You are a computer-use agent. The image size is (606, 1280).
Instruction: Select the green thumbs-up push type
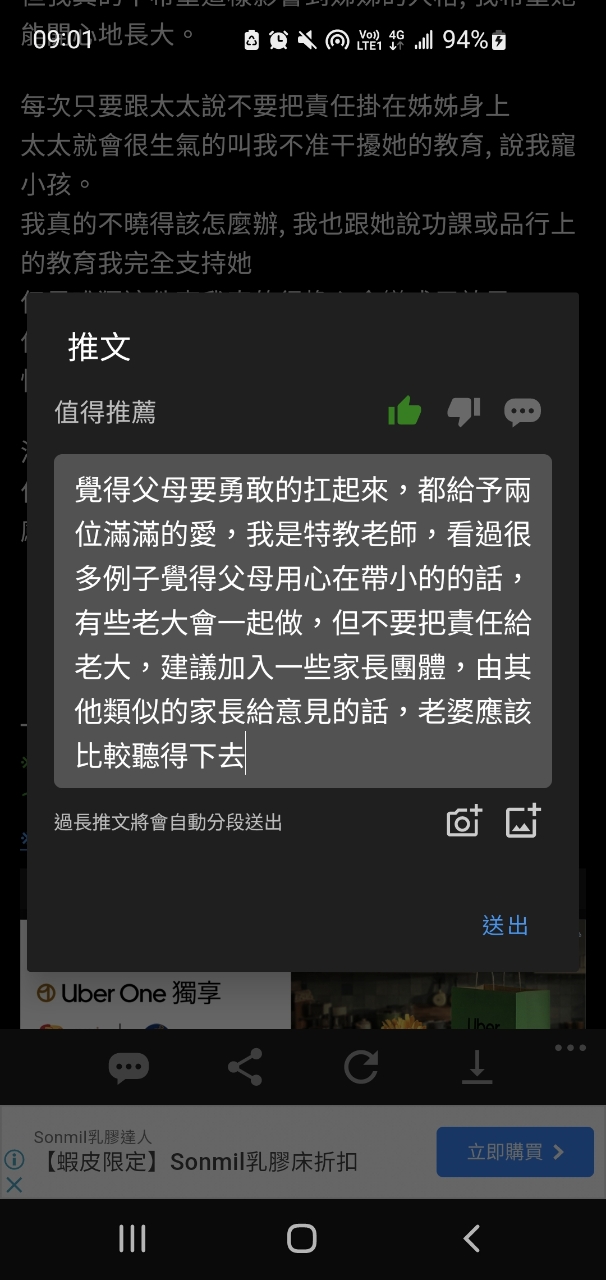(404, 411)
